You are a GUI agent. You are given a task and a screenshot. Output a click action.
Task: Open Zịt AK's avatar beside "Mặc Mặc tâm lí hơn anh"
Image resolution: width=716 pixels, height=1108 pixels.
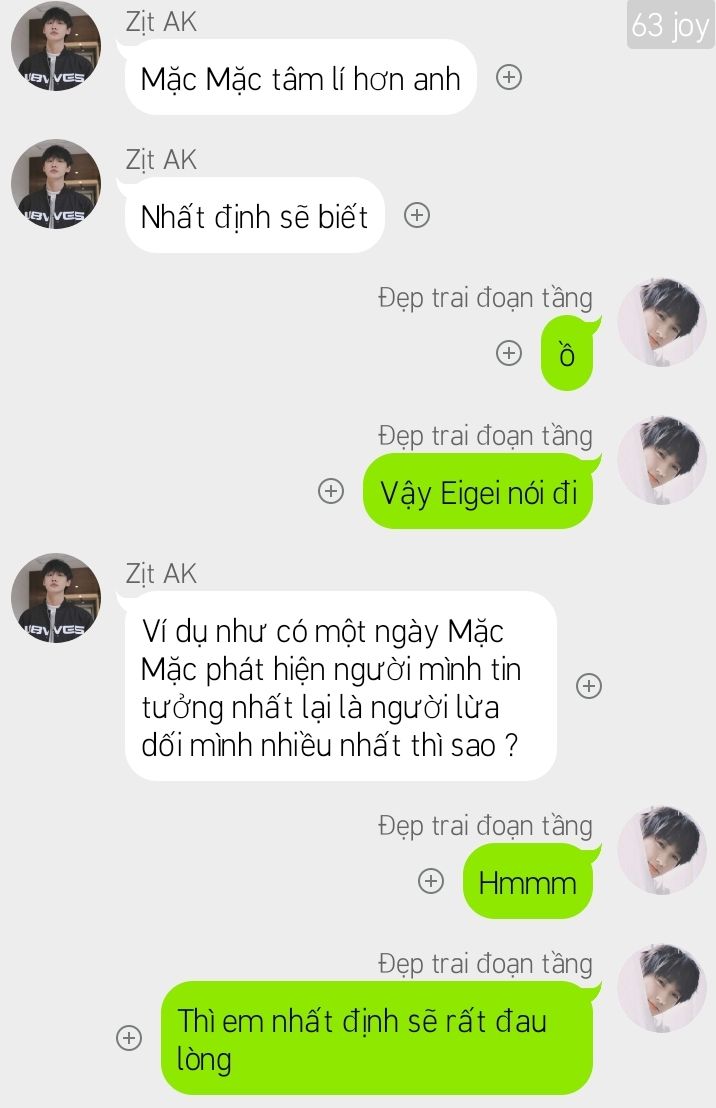point(56,46)
